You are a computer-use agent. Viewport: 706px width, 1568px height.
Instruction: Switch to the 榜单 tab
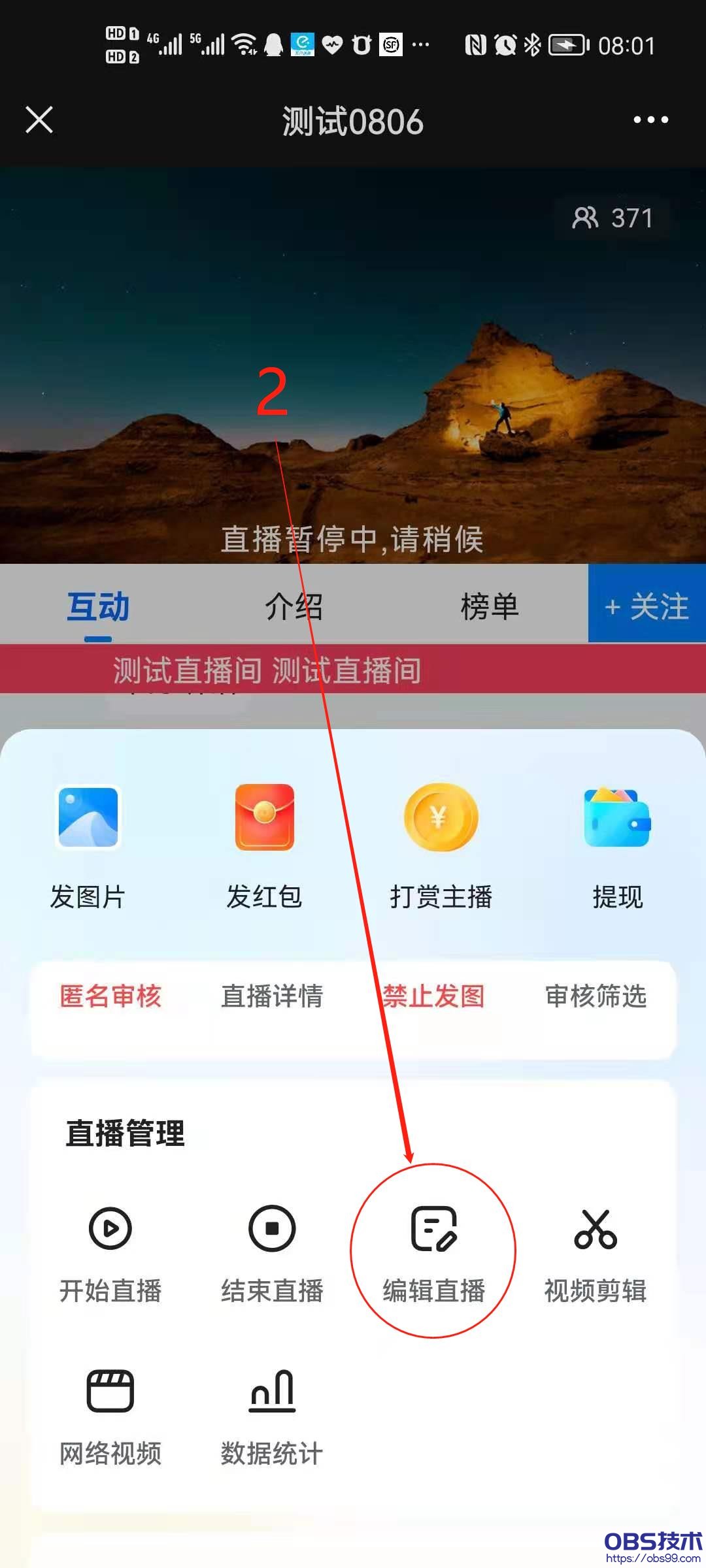click(489, 606)
